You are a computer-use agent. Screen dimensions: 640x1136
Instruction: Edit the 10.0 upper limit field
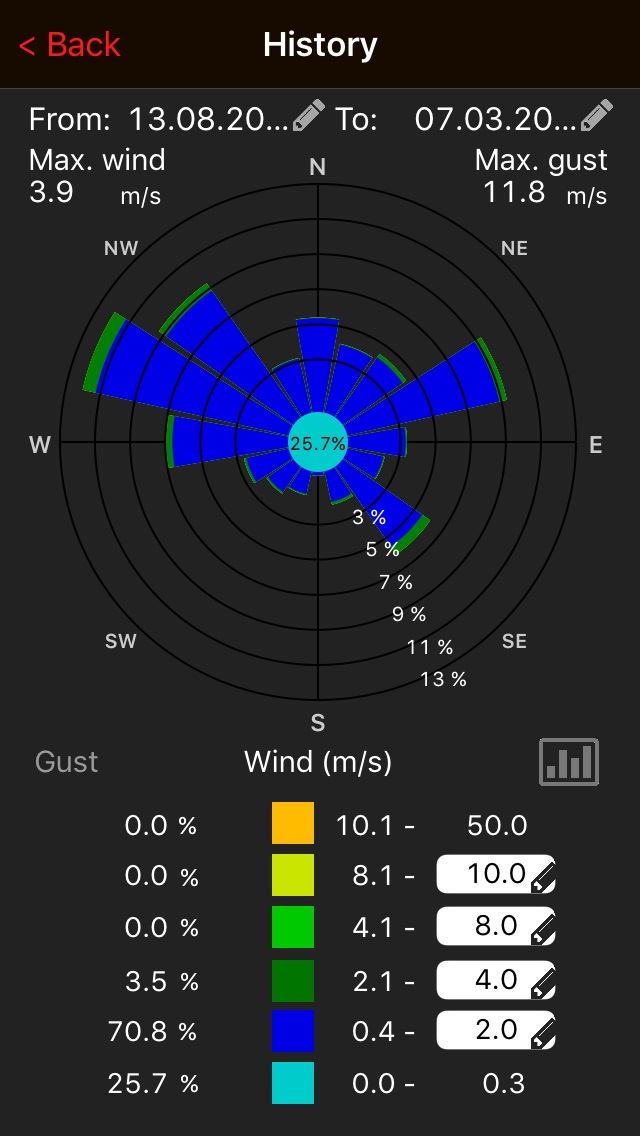click(496, 874)
